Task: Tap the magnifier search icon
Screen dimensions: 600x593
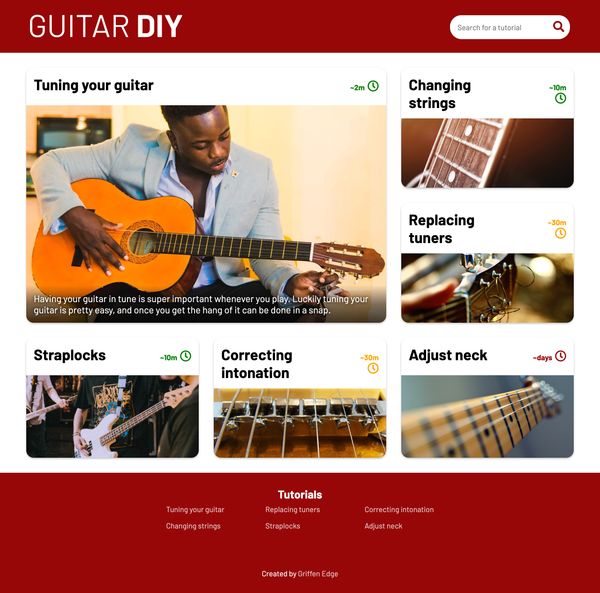Action: tap(559, 27)
